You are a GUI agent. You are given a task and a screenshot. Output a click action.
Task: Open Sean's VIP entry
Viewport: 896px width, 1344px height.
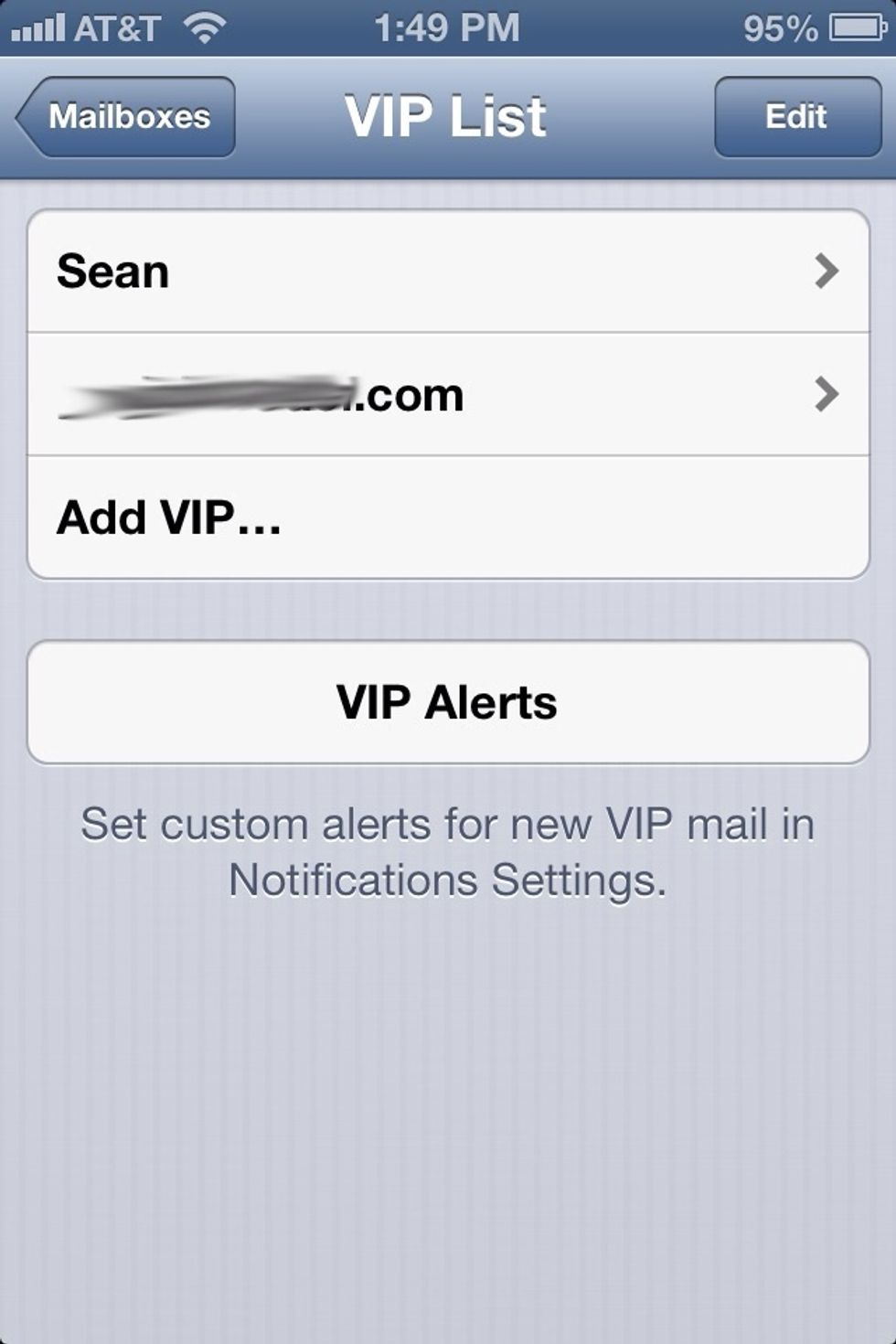pos(448,272)
